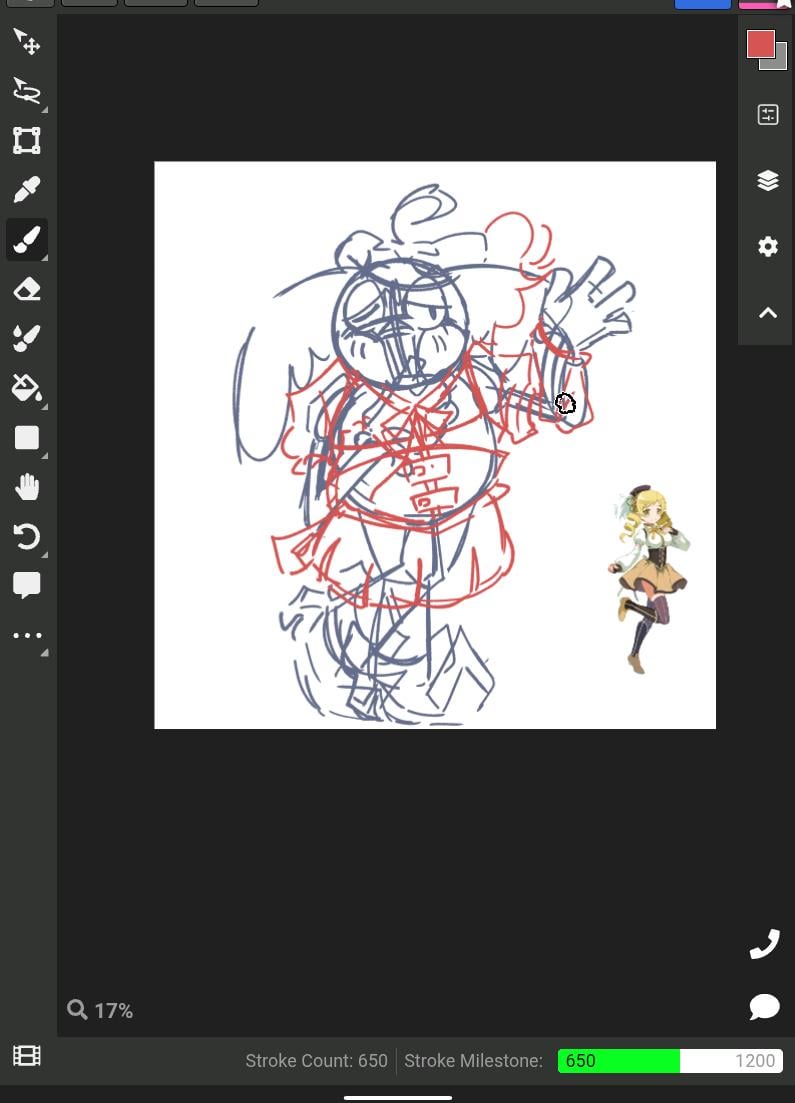The width and height of the screenshot is (795, 1103).
Task: Open the layers panel
Action: 768,181
